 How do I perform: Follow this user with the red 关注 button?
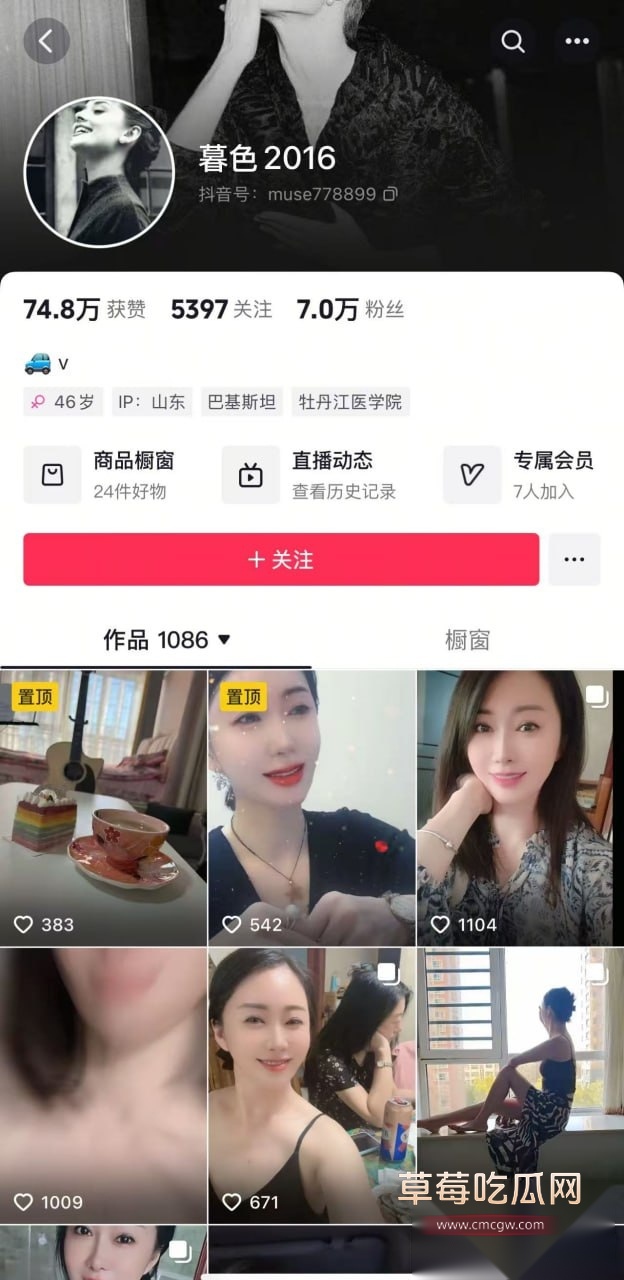pyautogui.click(x=281, y=559)
